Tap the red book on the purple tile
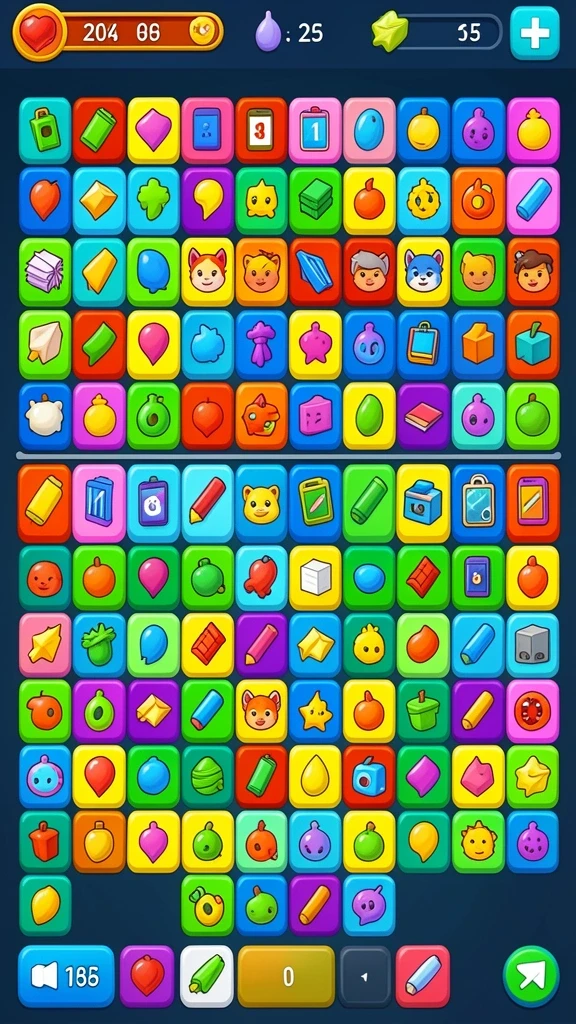This screenshot has width=576, height=1024. pyautogui.click(x=423, y=416)
